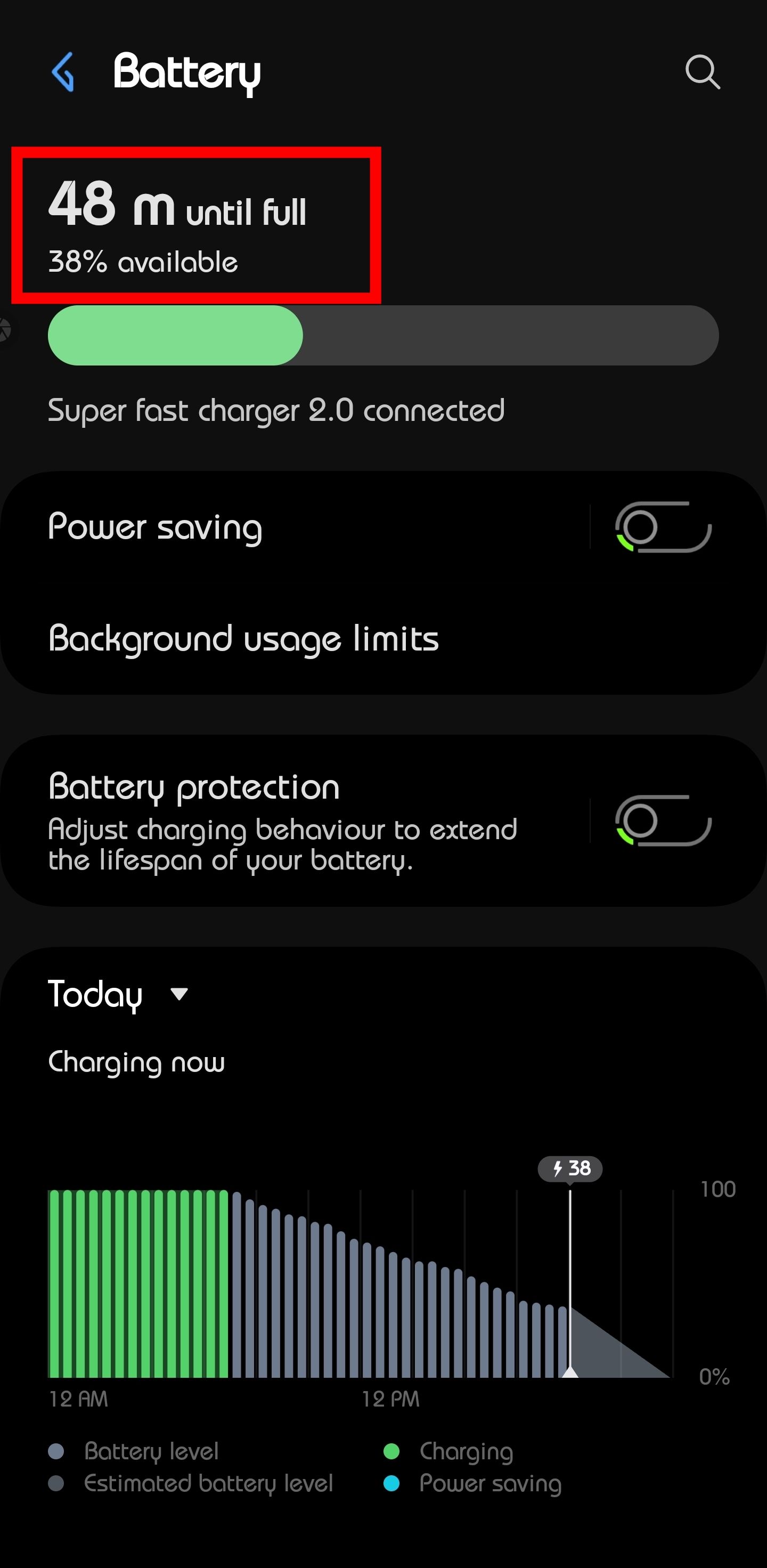
Task: Click the green battery progress bar
Action: 175,336
